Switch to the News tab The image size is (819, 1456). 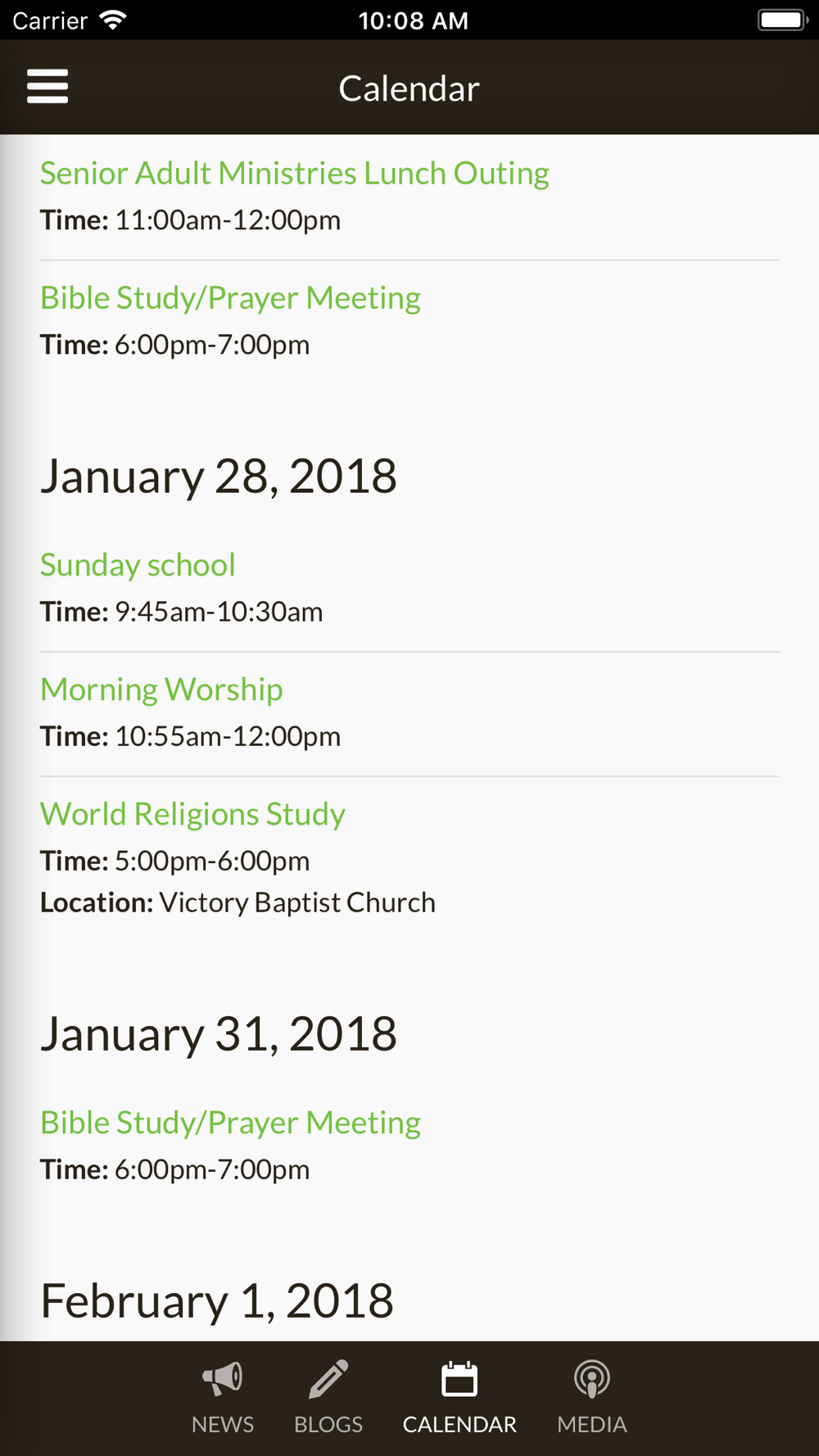pyautogui.click(x=223, y=1398)
